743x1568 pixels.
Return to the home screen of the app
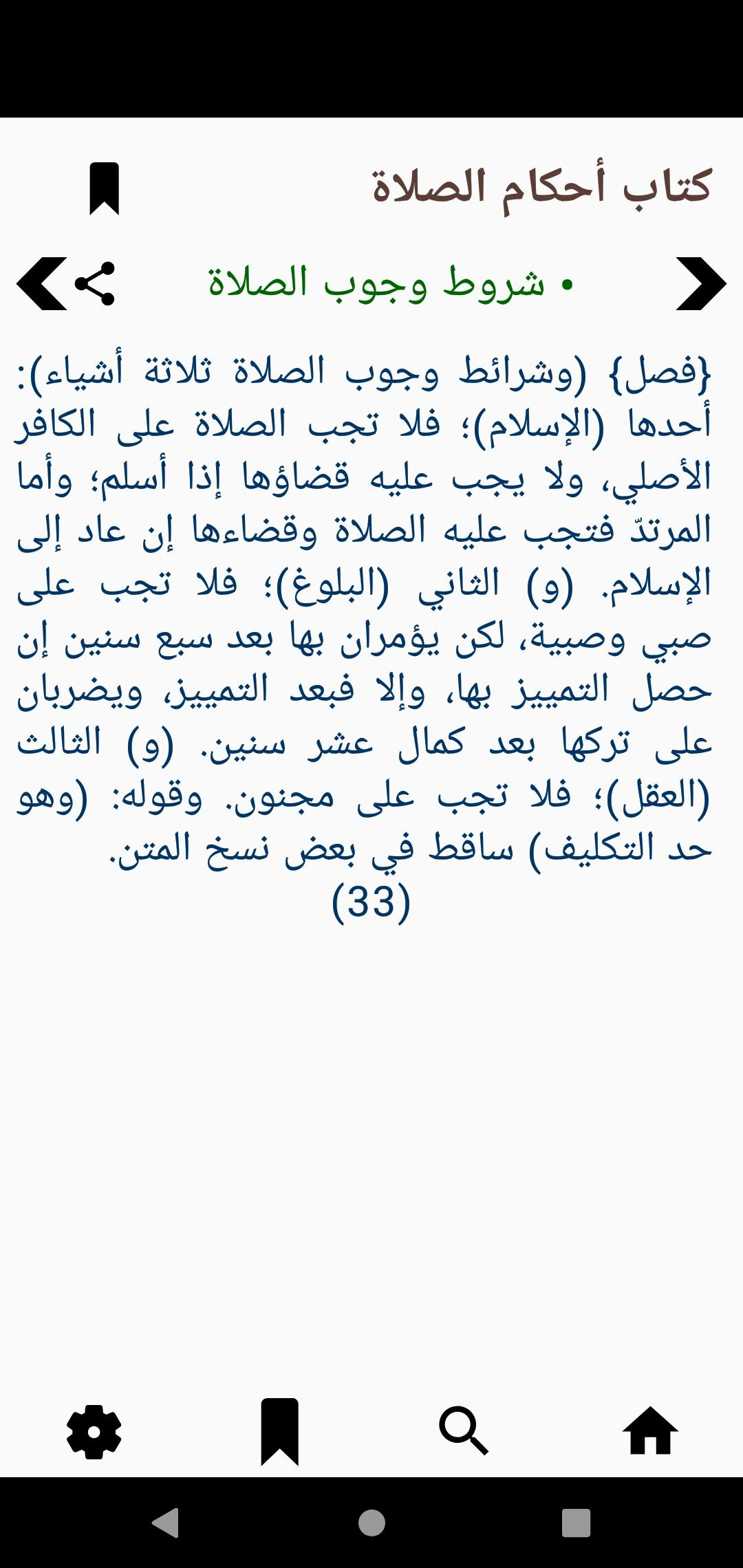(650, 1433)
